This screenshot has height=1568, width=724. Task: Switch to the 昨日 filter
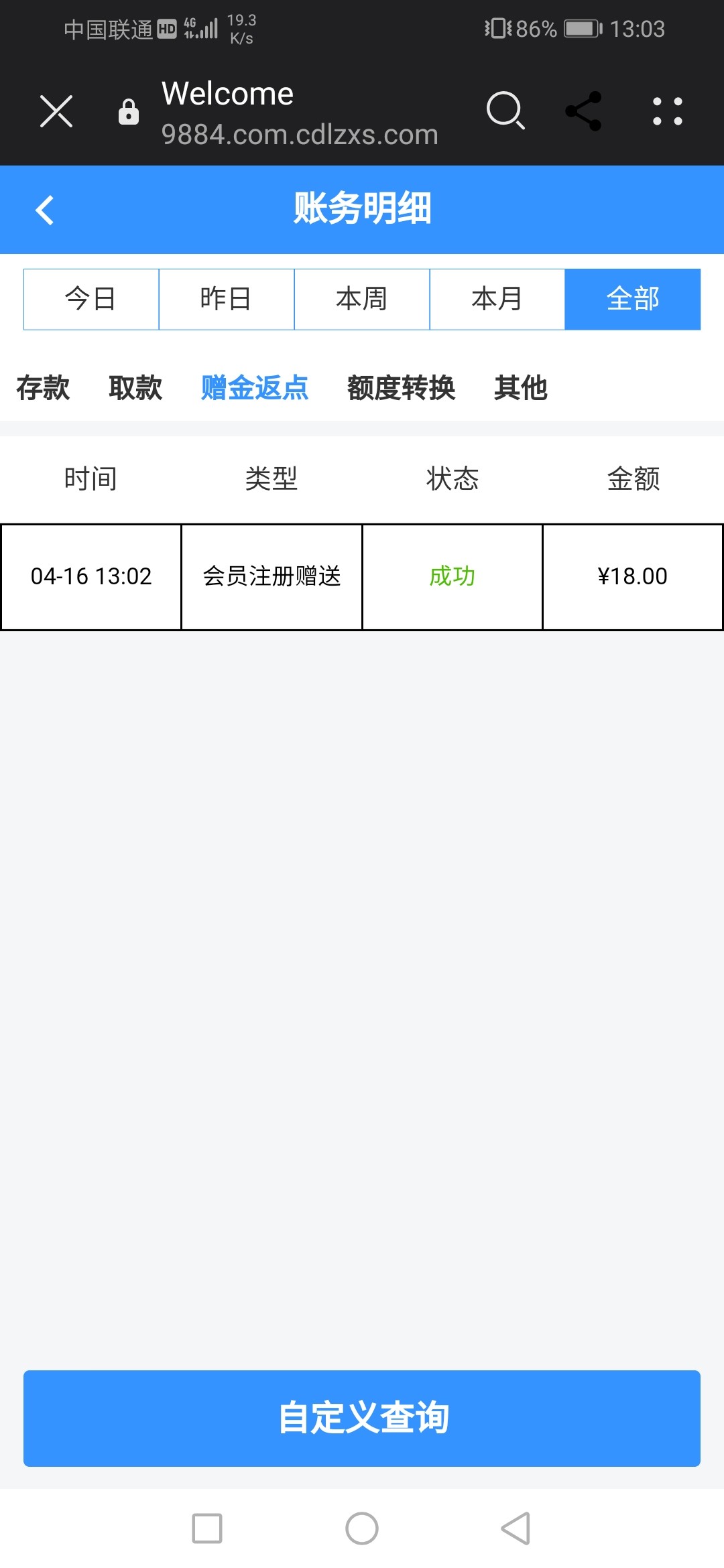[227, 299]
